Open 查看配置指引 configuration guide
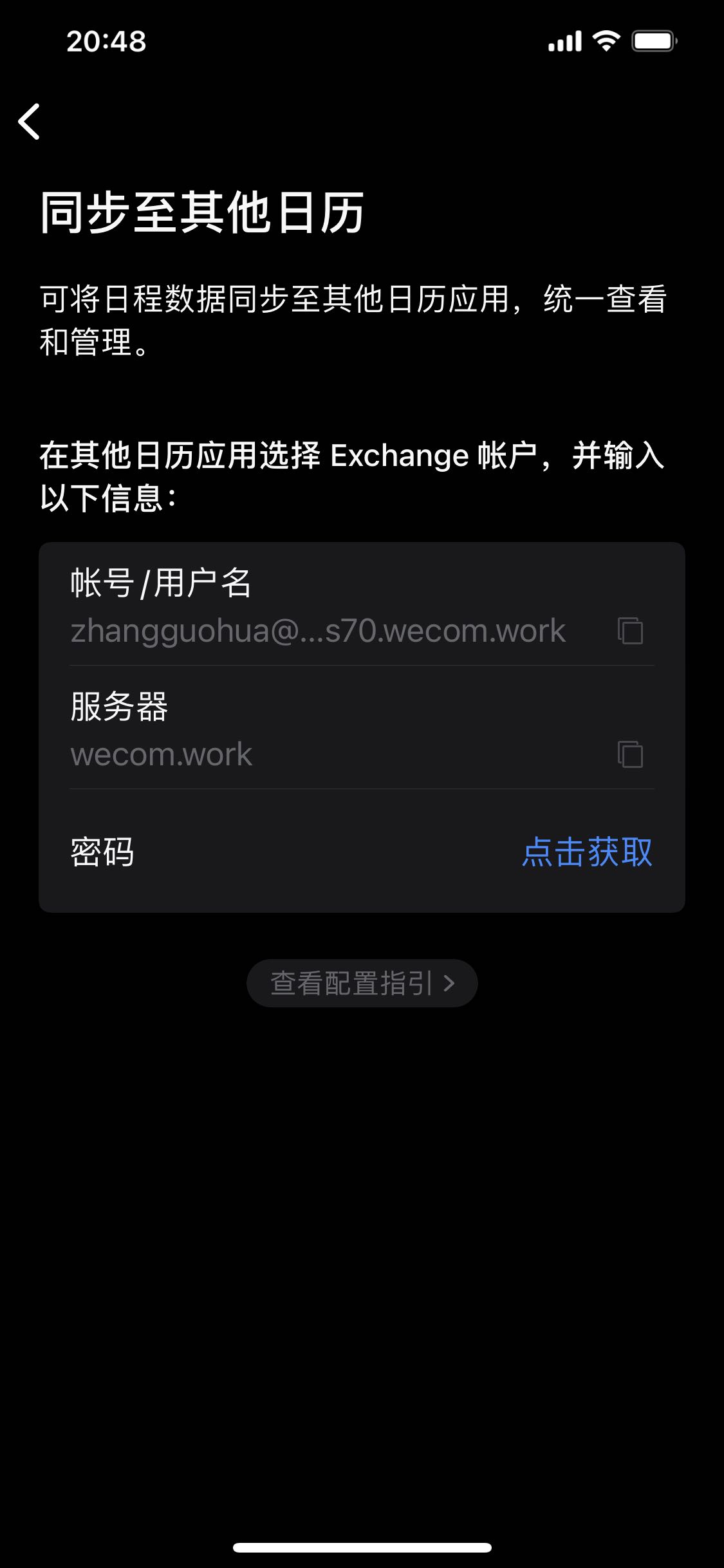The width and height of the screenshot is (724, 1568). (x=362, y=983)
